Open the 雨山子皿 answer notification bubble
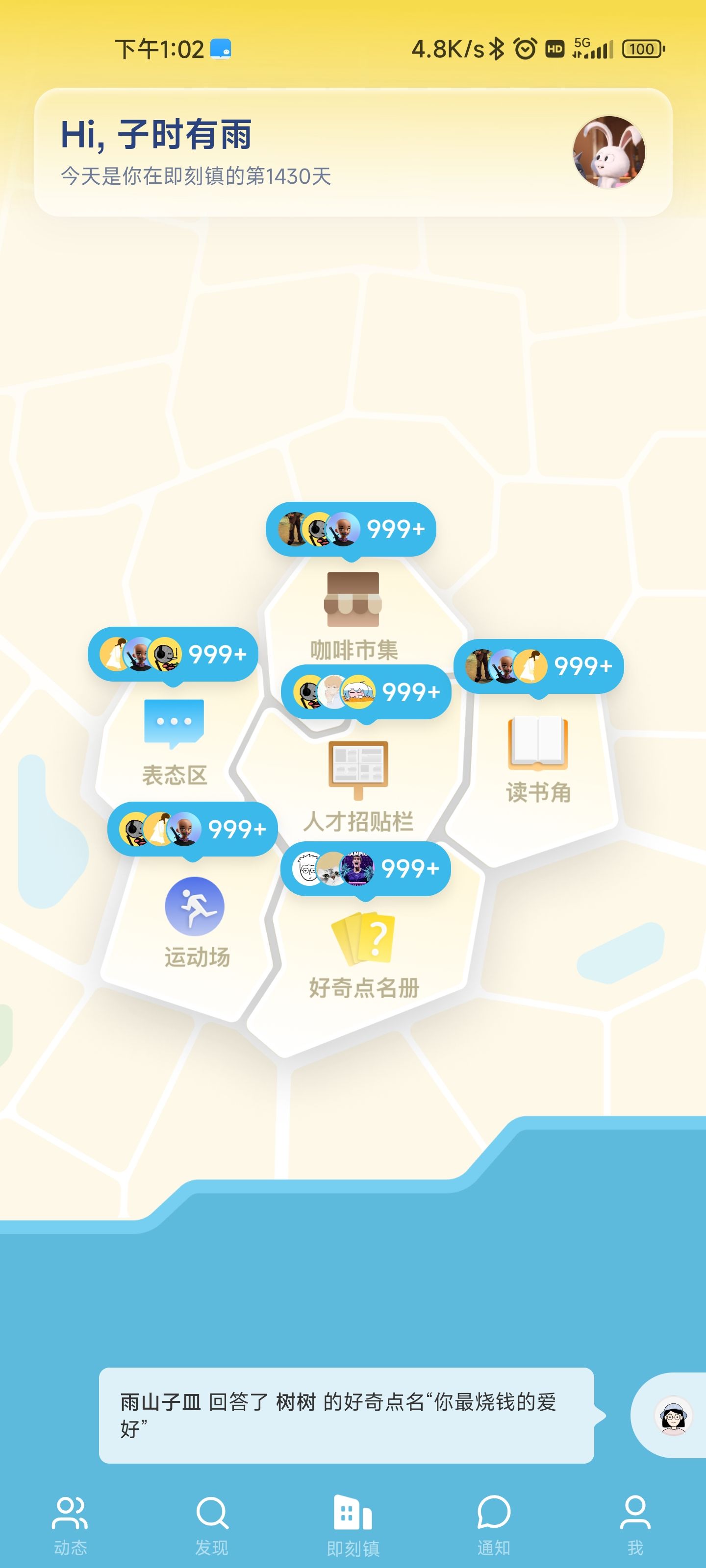The image size is (706, 1568). pyautogui.click(x=346, y=1415)
